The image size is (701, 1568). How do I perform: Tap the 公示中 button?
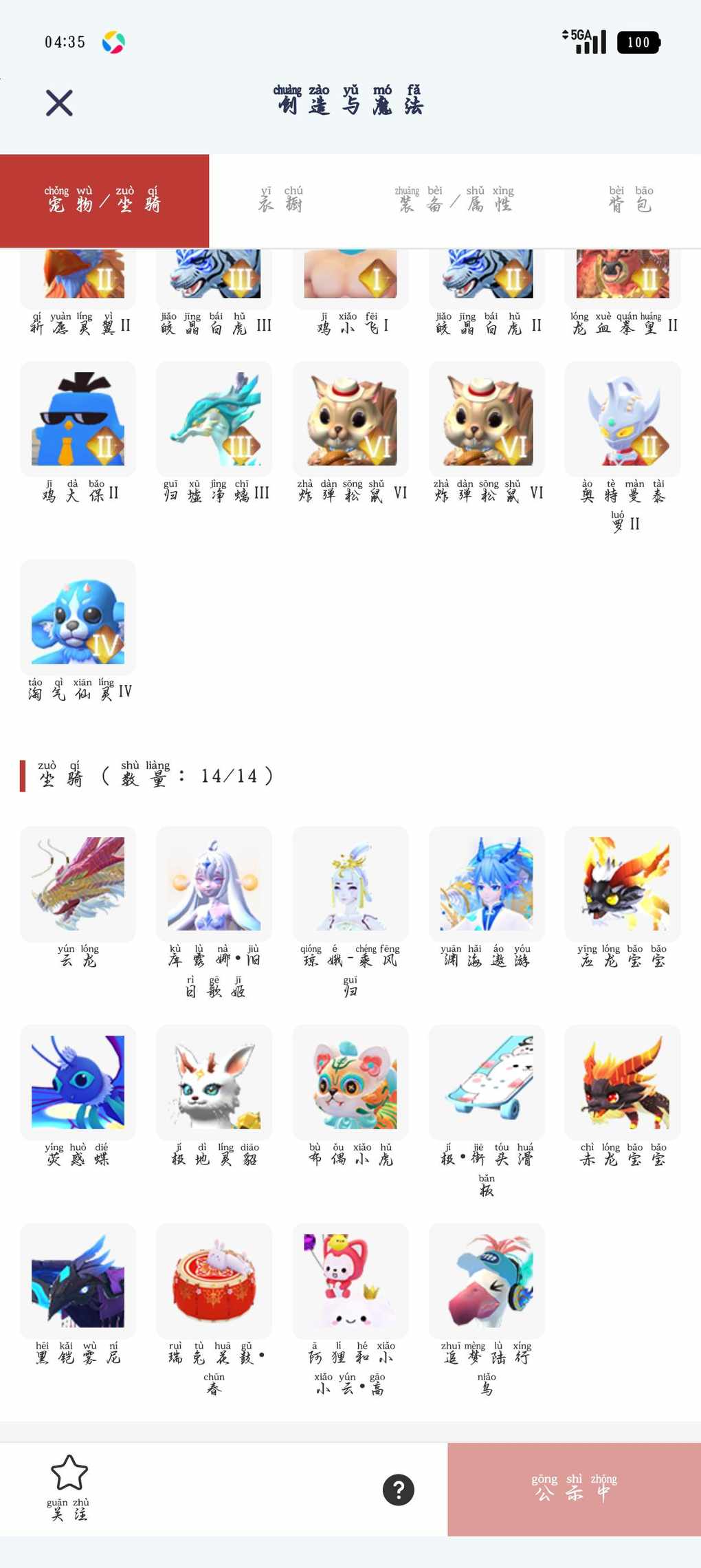574,1490
